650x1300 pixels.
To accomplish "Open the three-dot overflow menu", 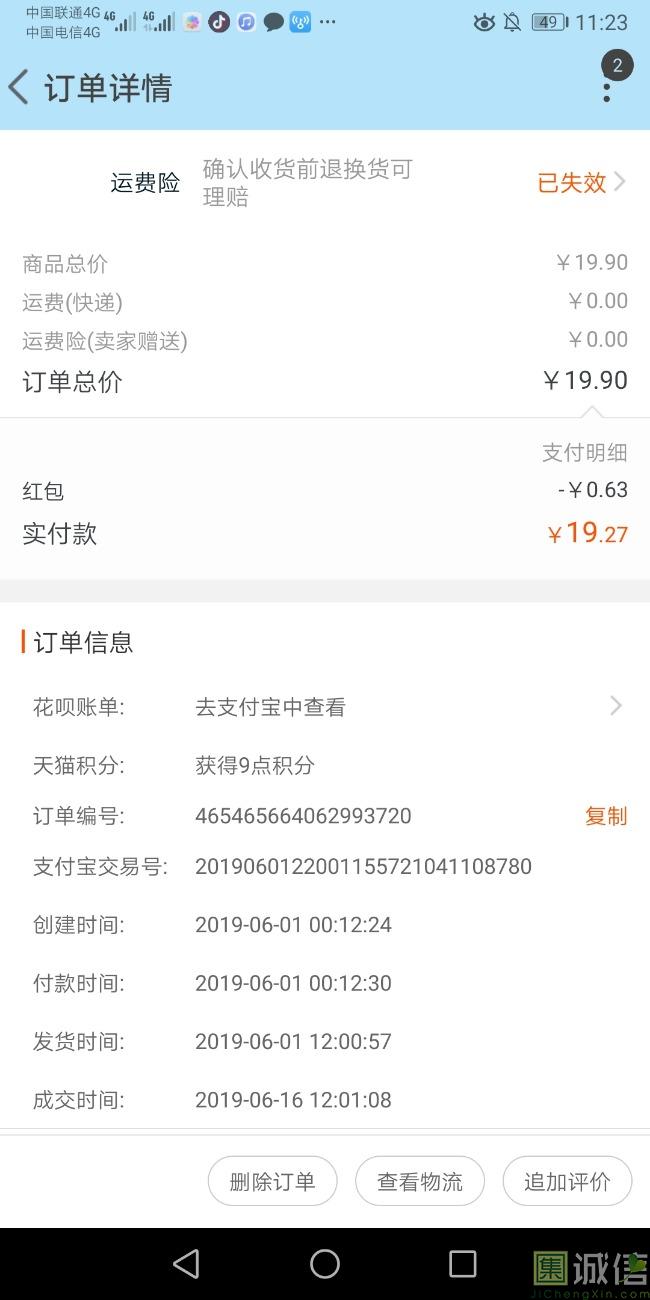I will 607,88.
